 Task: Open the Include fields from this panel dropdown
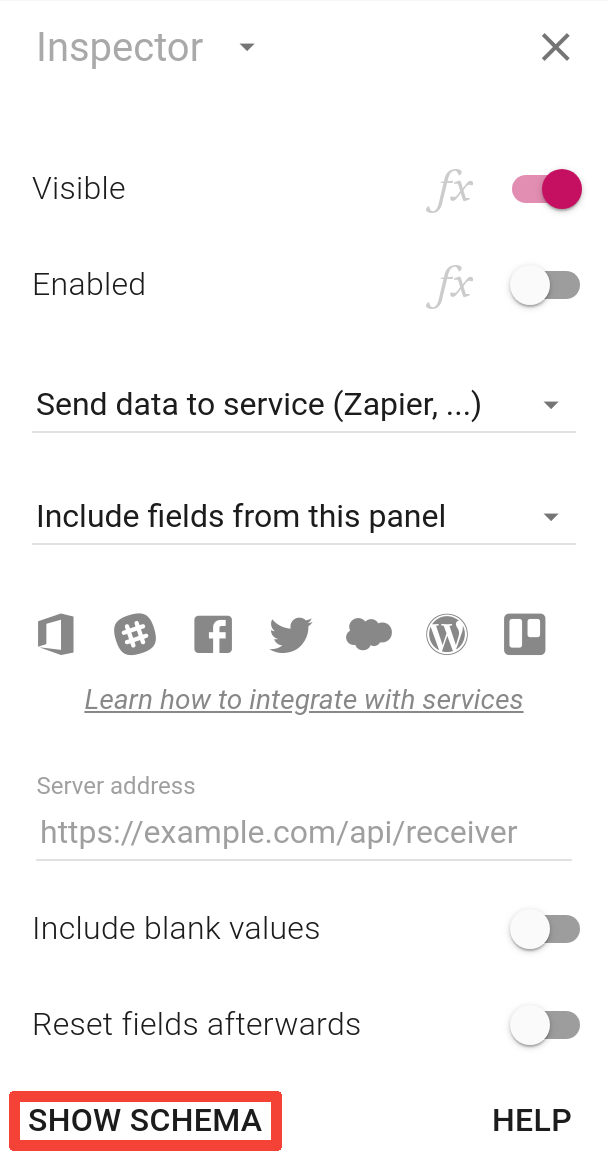tap(304, 517)
